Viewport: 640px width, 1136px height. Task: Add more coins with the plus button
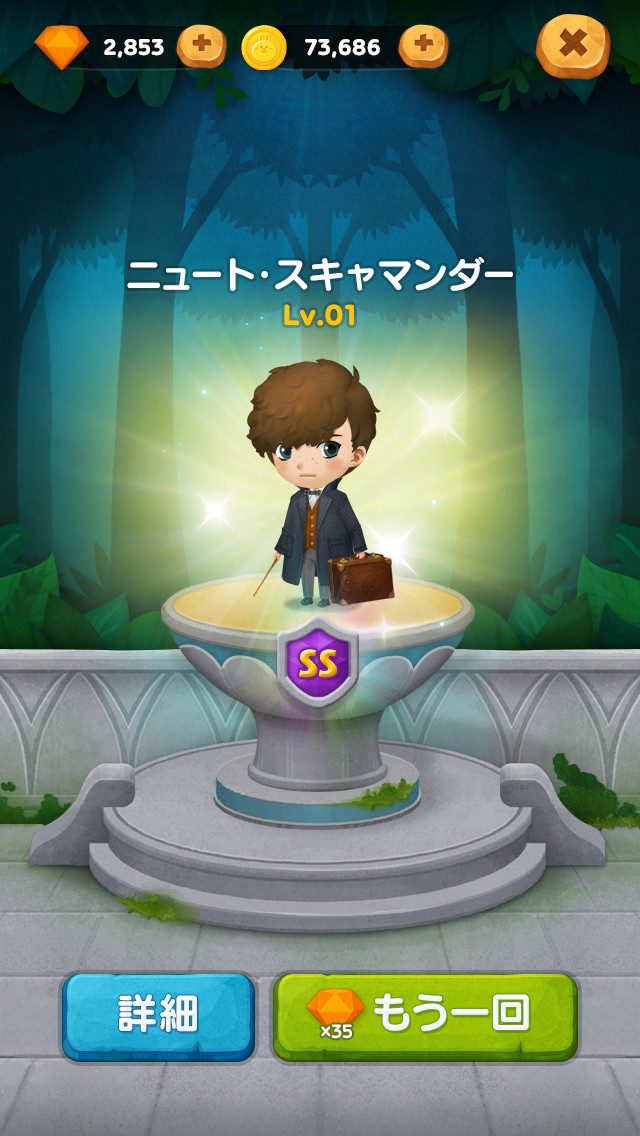pos(423,46)
